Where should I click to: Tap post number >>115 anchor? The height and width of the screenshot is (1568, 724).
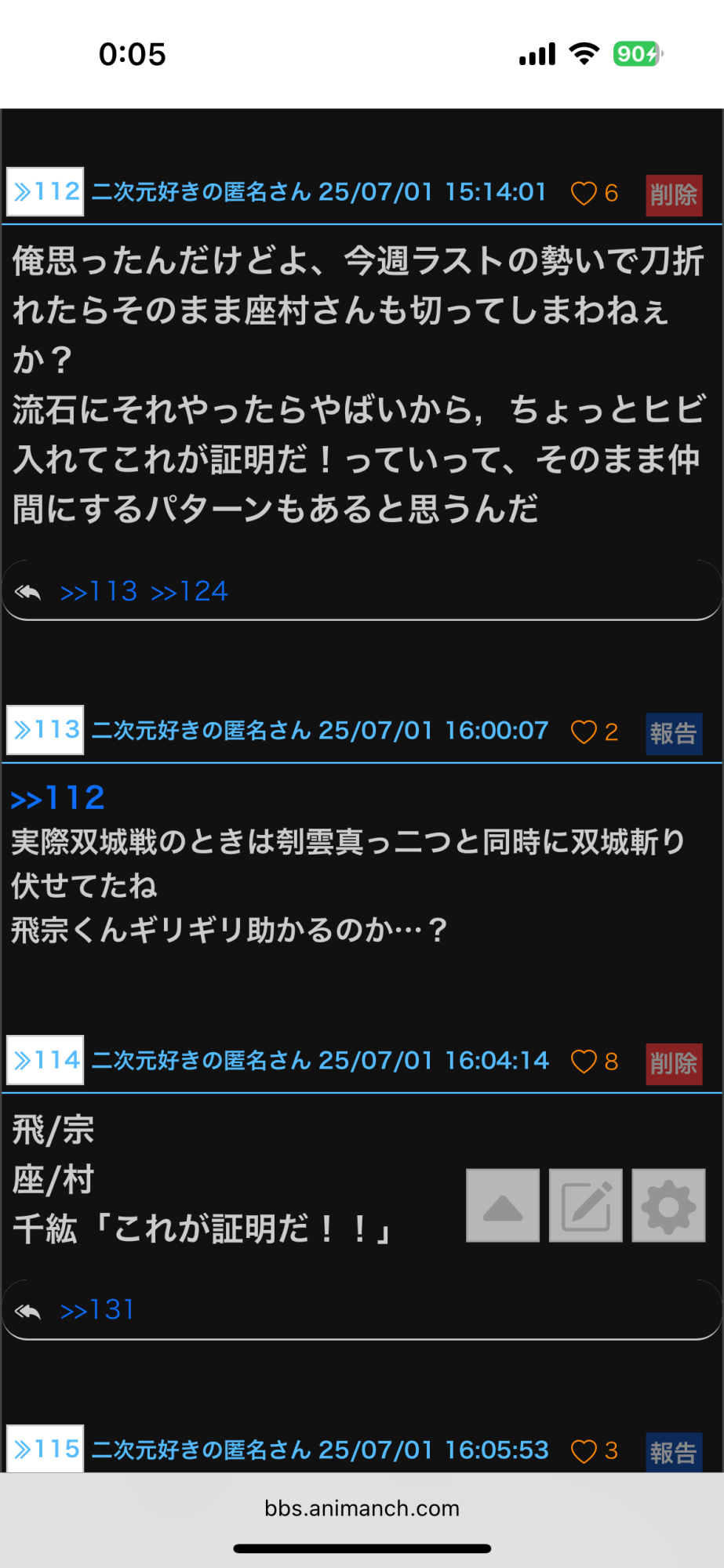45,1449
